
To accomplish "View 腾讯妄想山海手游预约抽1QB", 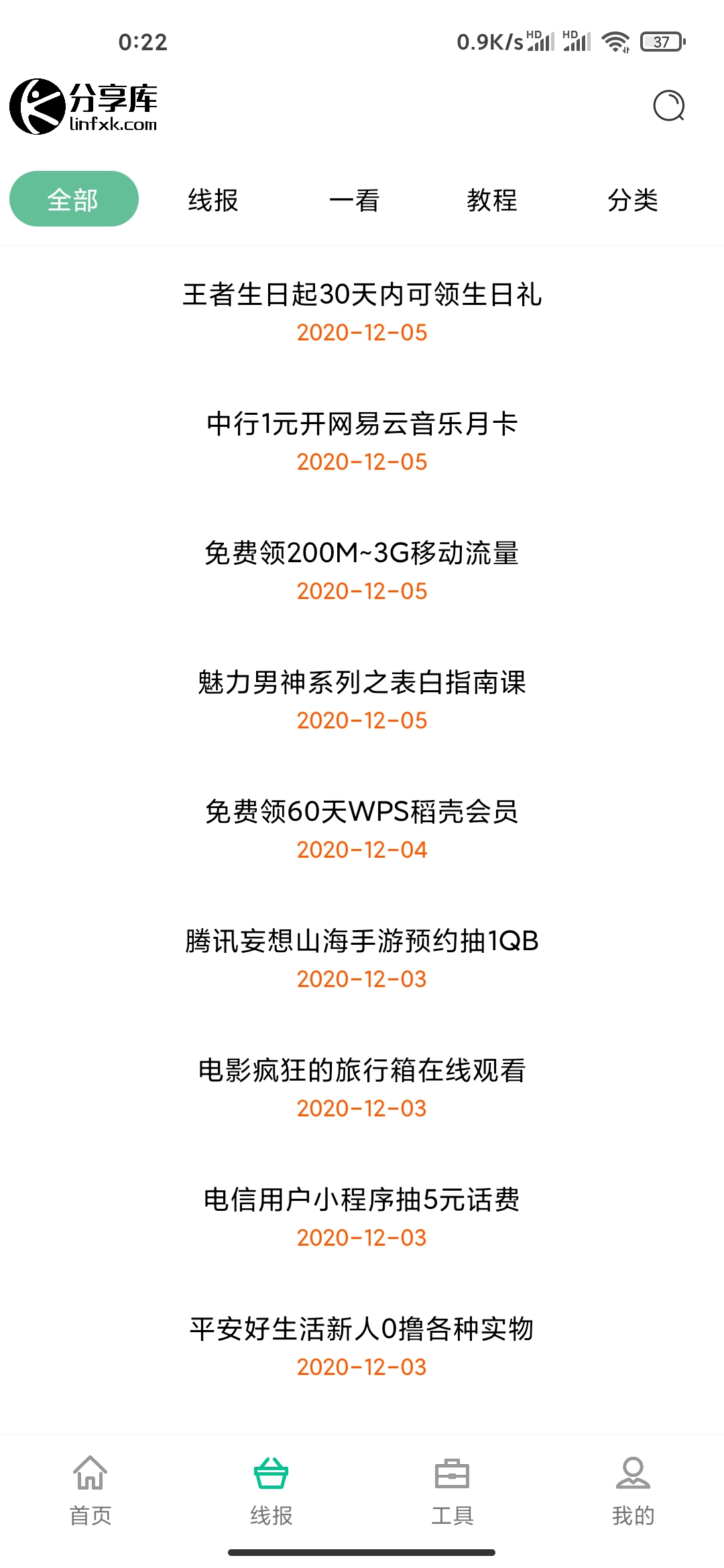I will [x=362, y=958].
